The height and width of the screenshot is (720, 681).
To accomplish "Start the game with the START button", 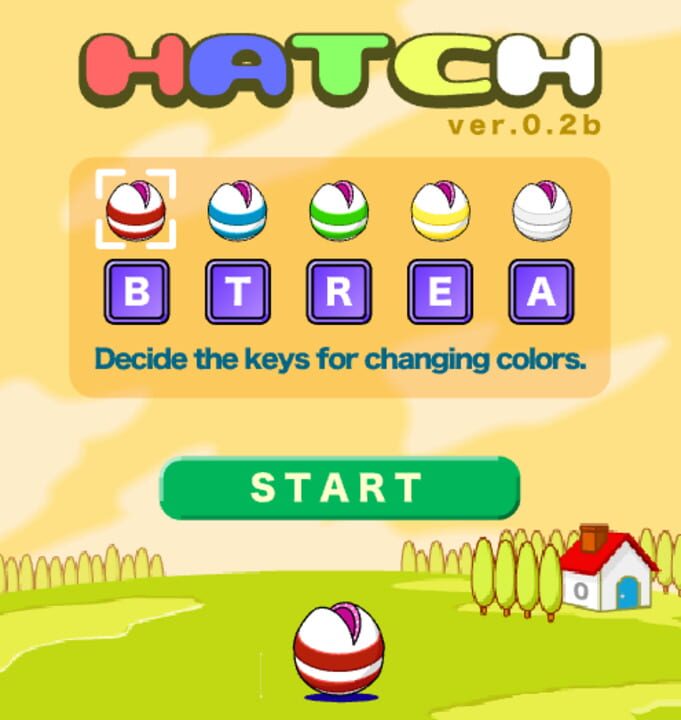I will pyautogui.click(x=339, y=488).
